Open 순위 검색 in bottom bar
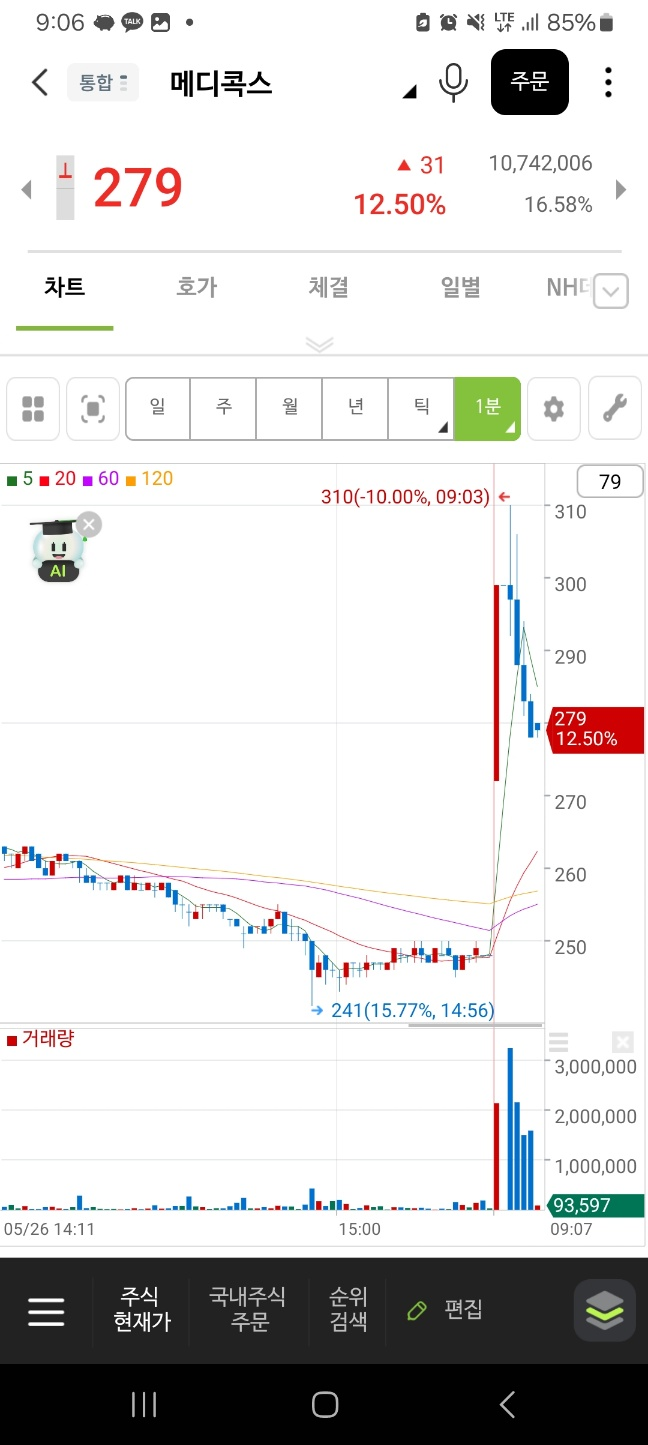Viewport: 648px width, 1445px height. click(348, 1309)
